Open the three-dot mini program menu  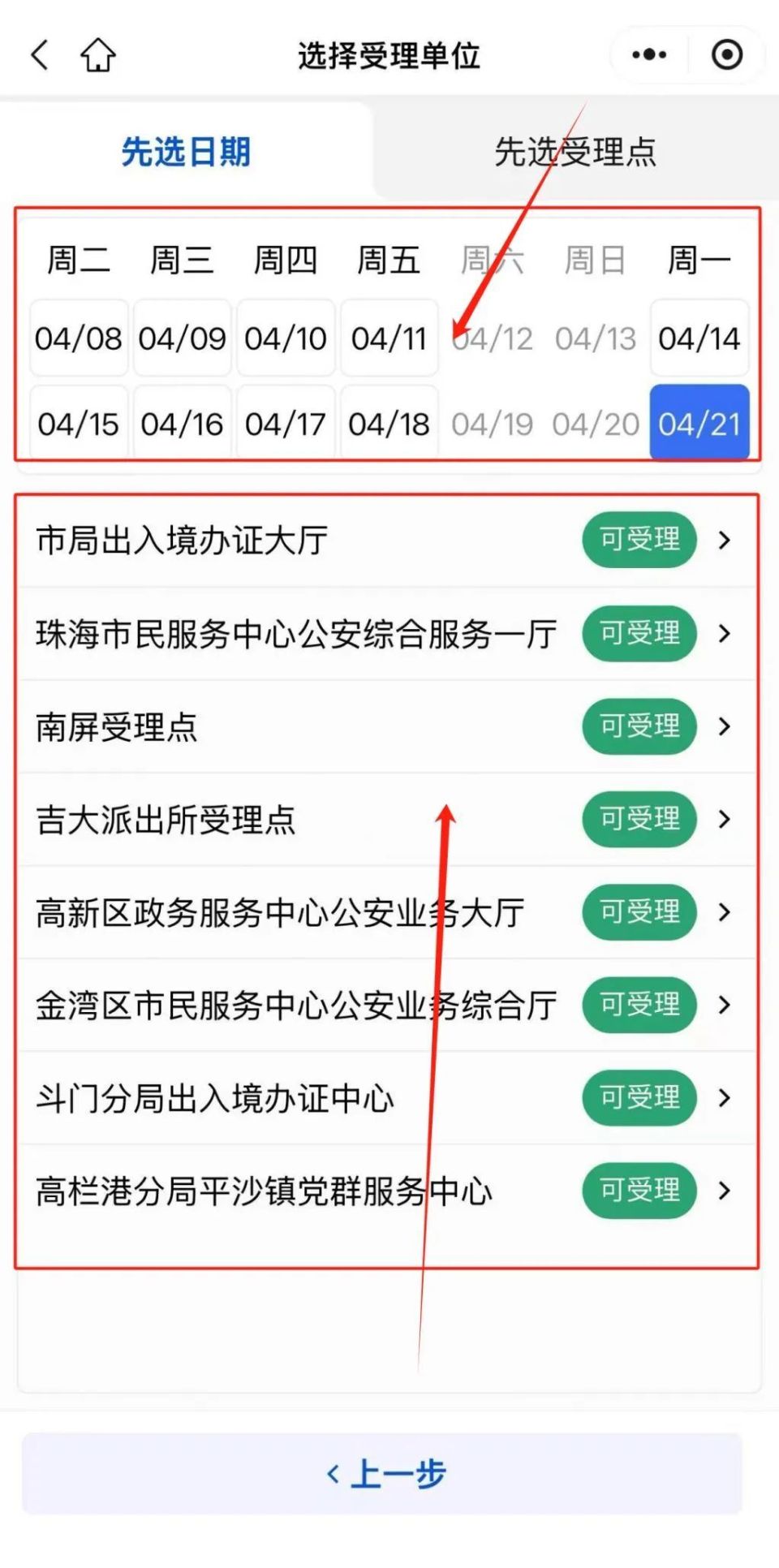pyautogui.click(x=649, y=55)
